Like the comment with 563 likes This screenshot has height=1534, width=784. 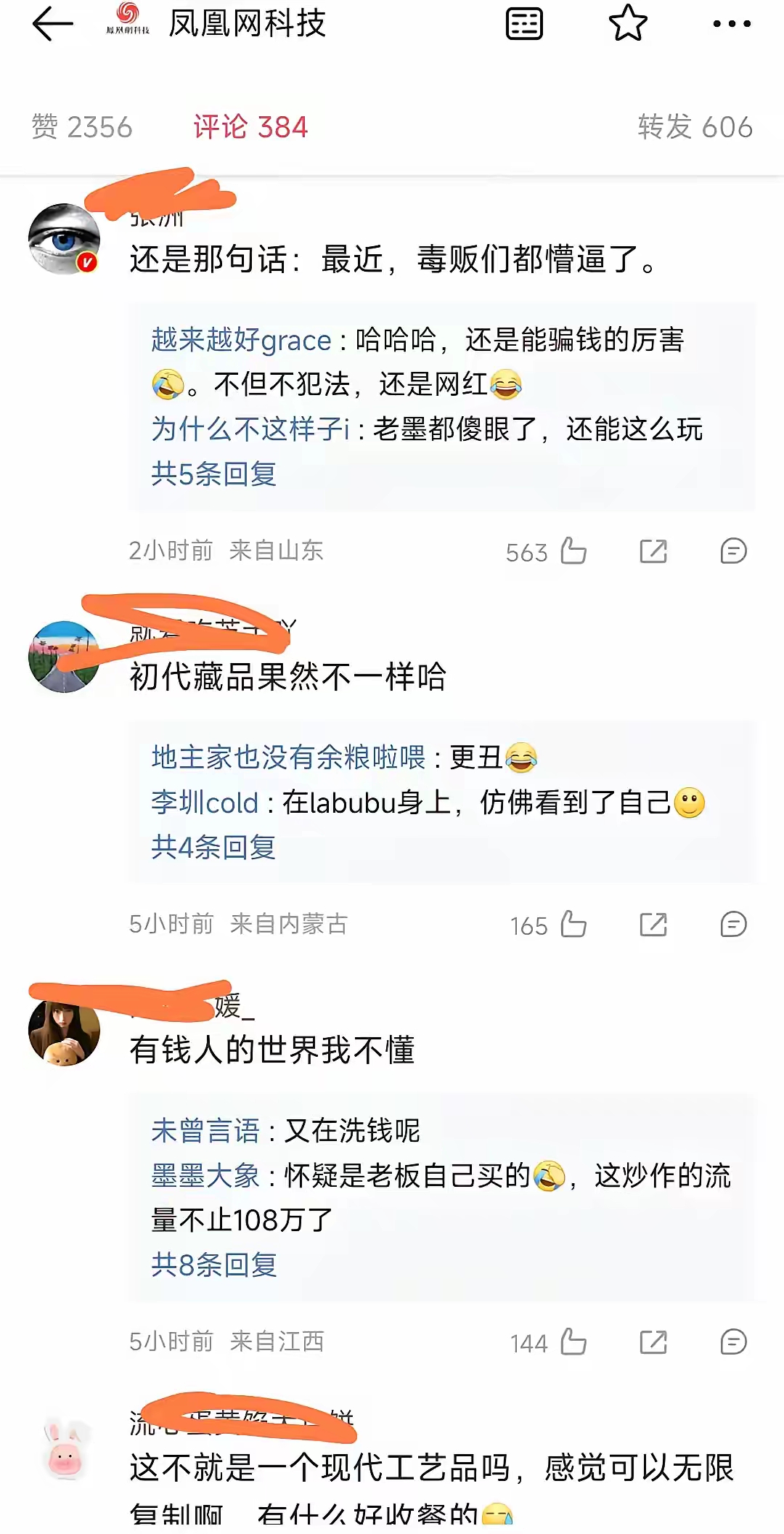click(x=573, y=551)
